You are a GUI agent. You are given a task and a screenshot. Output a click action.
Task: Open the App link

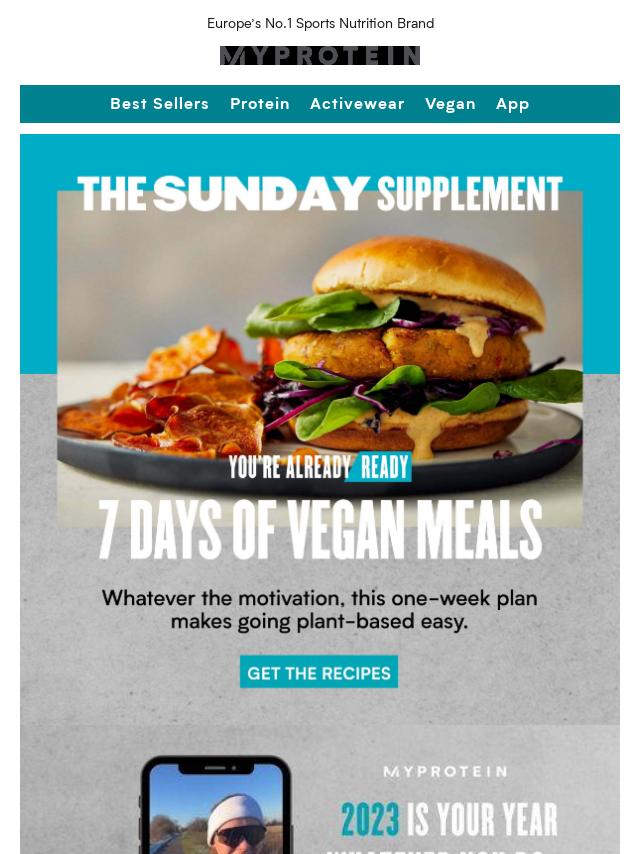pyautogui.click(x=512, y=104)
